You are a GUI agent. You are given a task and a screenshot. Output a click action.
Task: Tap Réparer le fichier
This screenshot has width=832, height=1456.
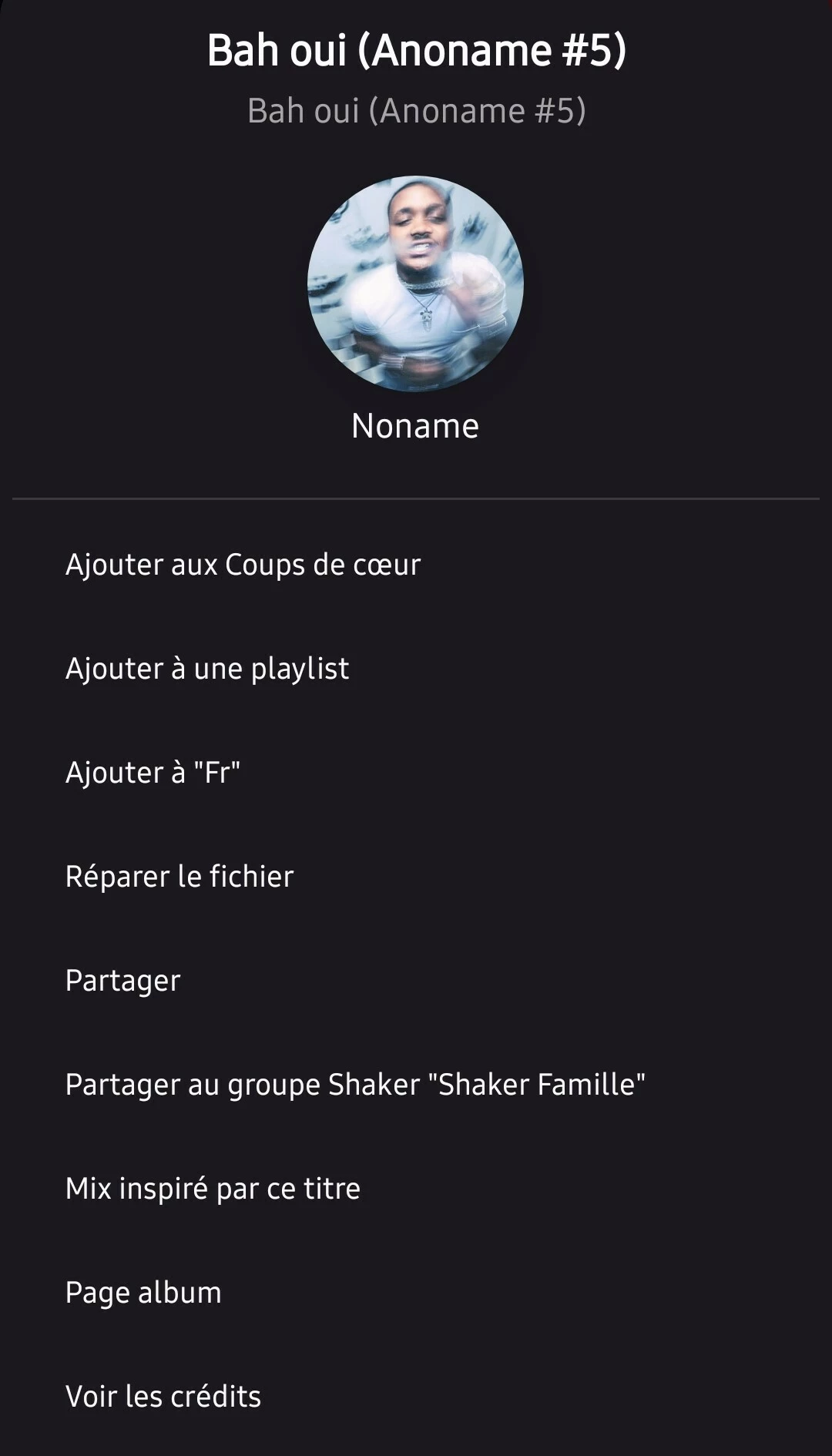tap(179, 877)
